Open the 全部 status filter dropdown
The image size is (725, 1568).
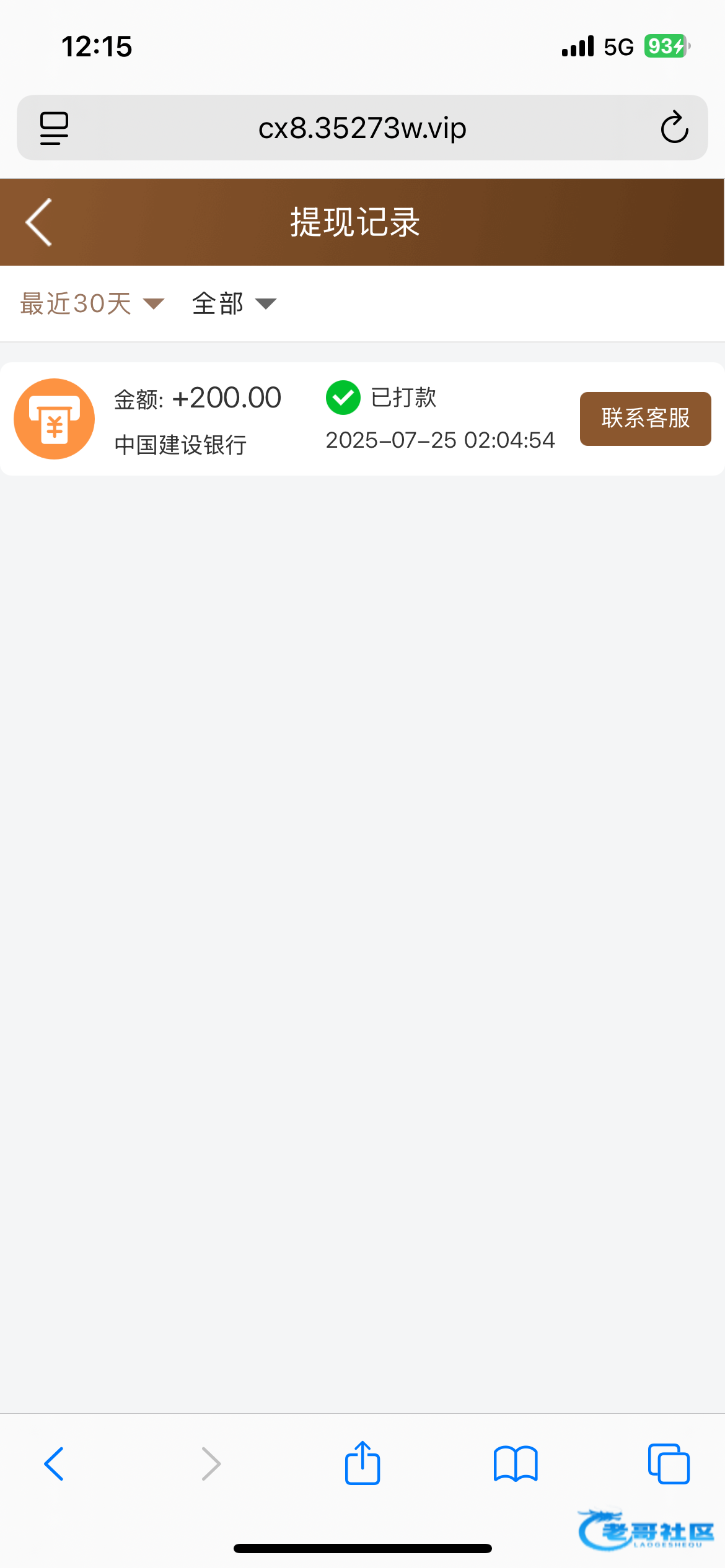234,303
